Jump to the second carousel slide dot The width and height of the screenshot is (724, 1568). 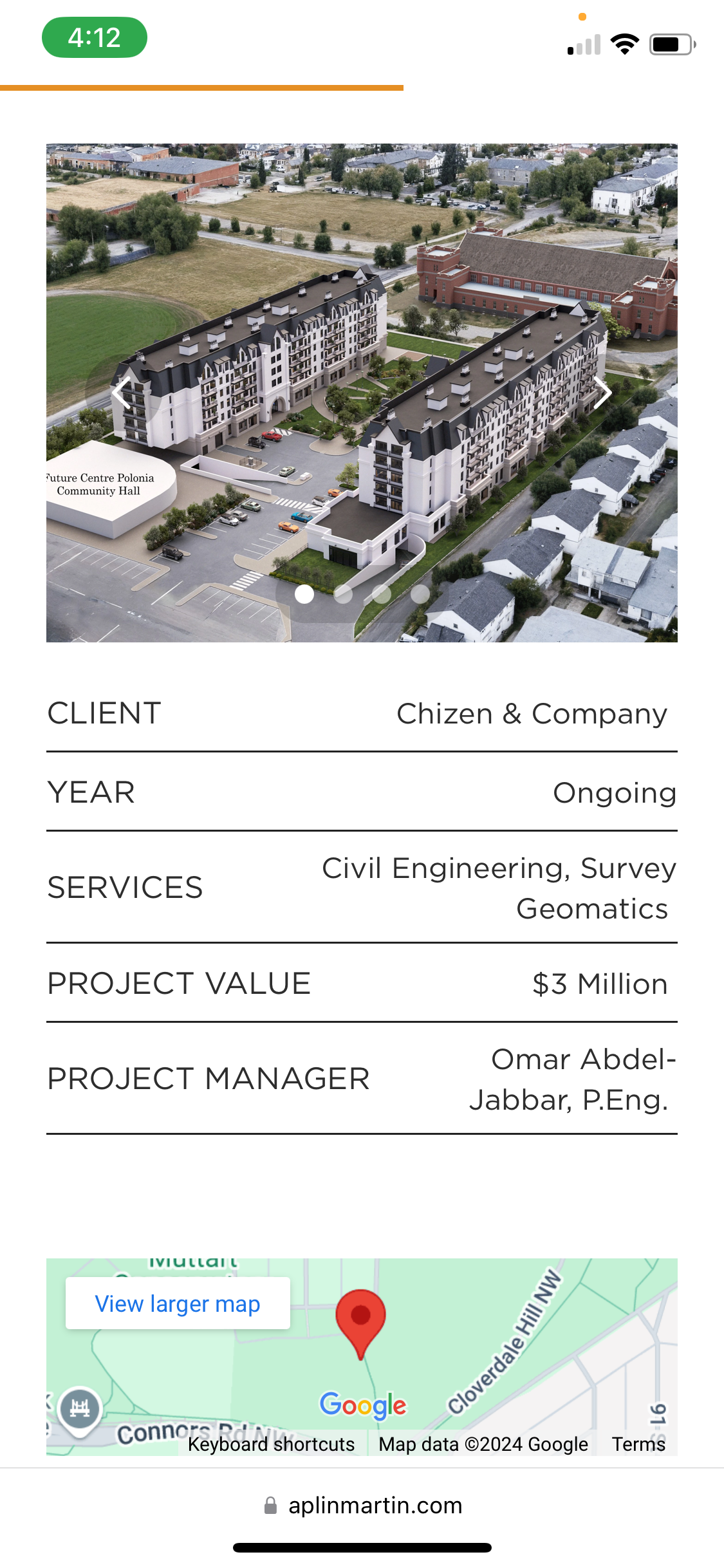343,594
